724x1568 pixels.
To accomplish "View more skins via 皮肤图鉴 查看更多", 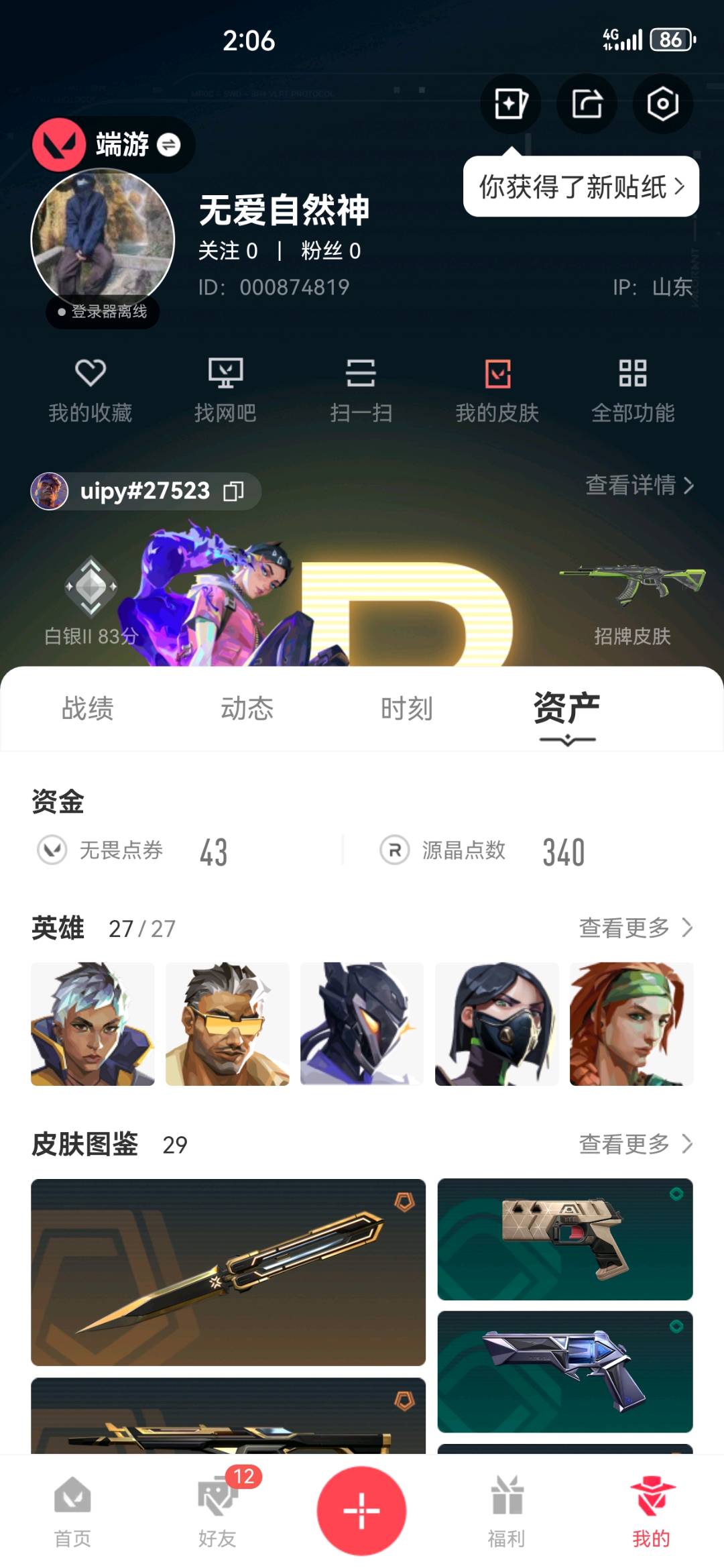I will (x=635, y=1144).
